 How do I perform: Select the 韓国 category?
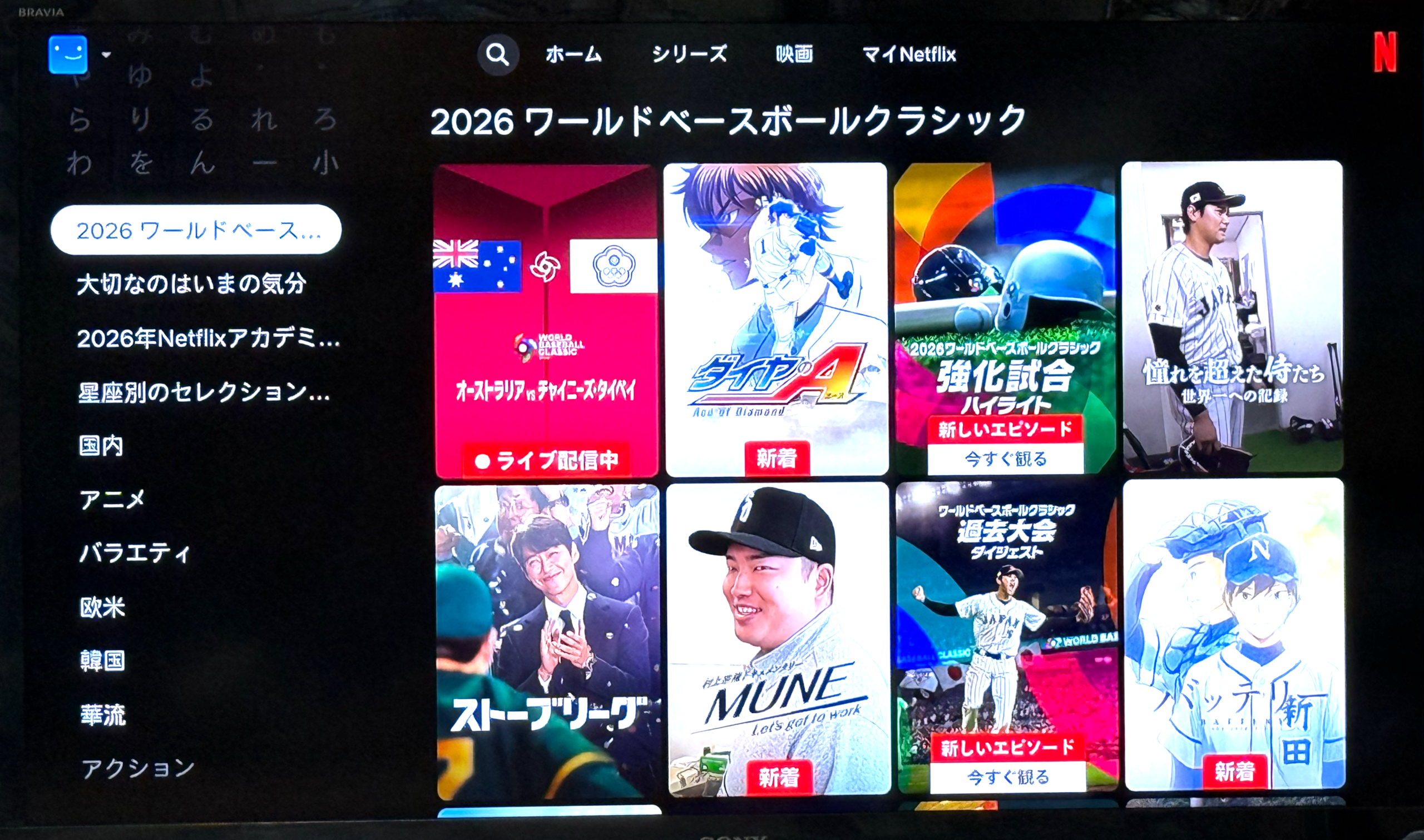102,660
